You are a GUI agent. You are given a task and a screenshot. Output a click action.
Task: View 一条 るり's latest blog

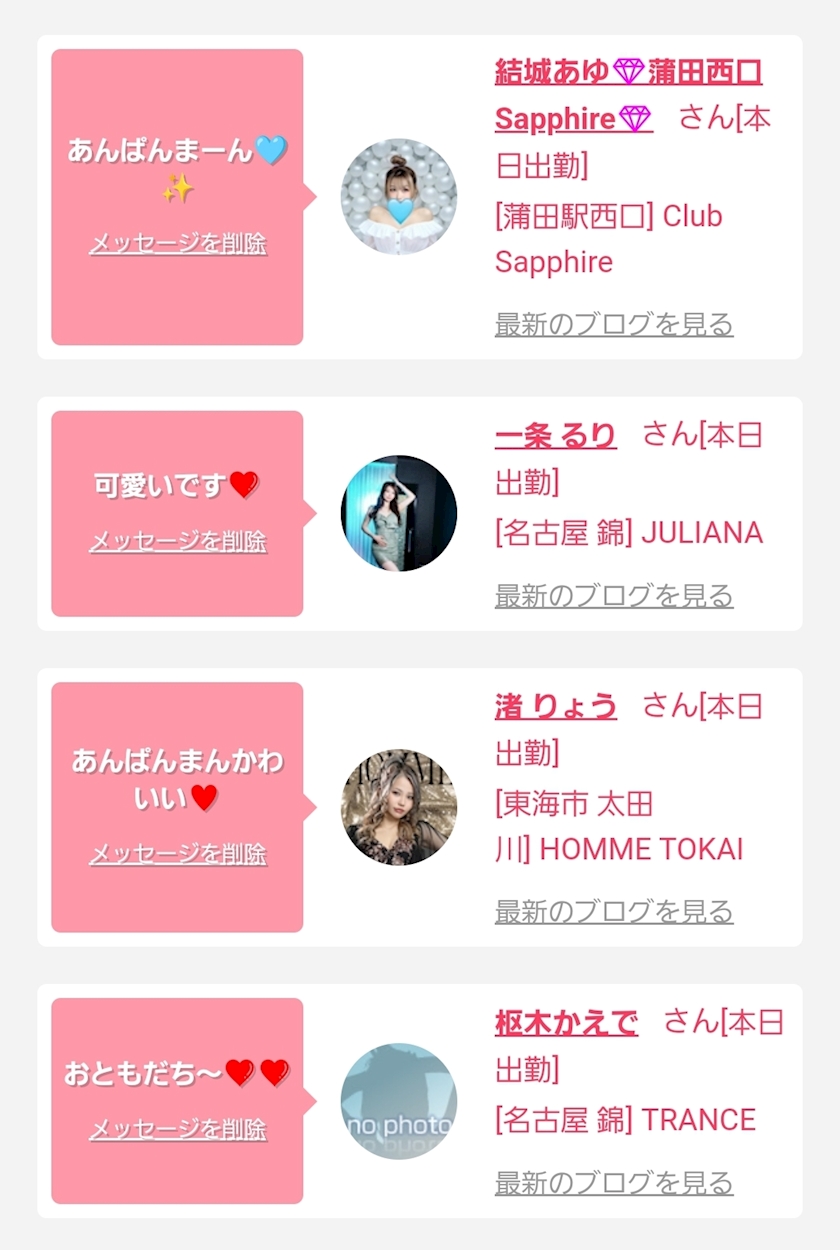614,595
